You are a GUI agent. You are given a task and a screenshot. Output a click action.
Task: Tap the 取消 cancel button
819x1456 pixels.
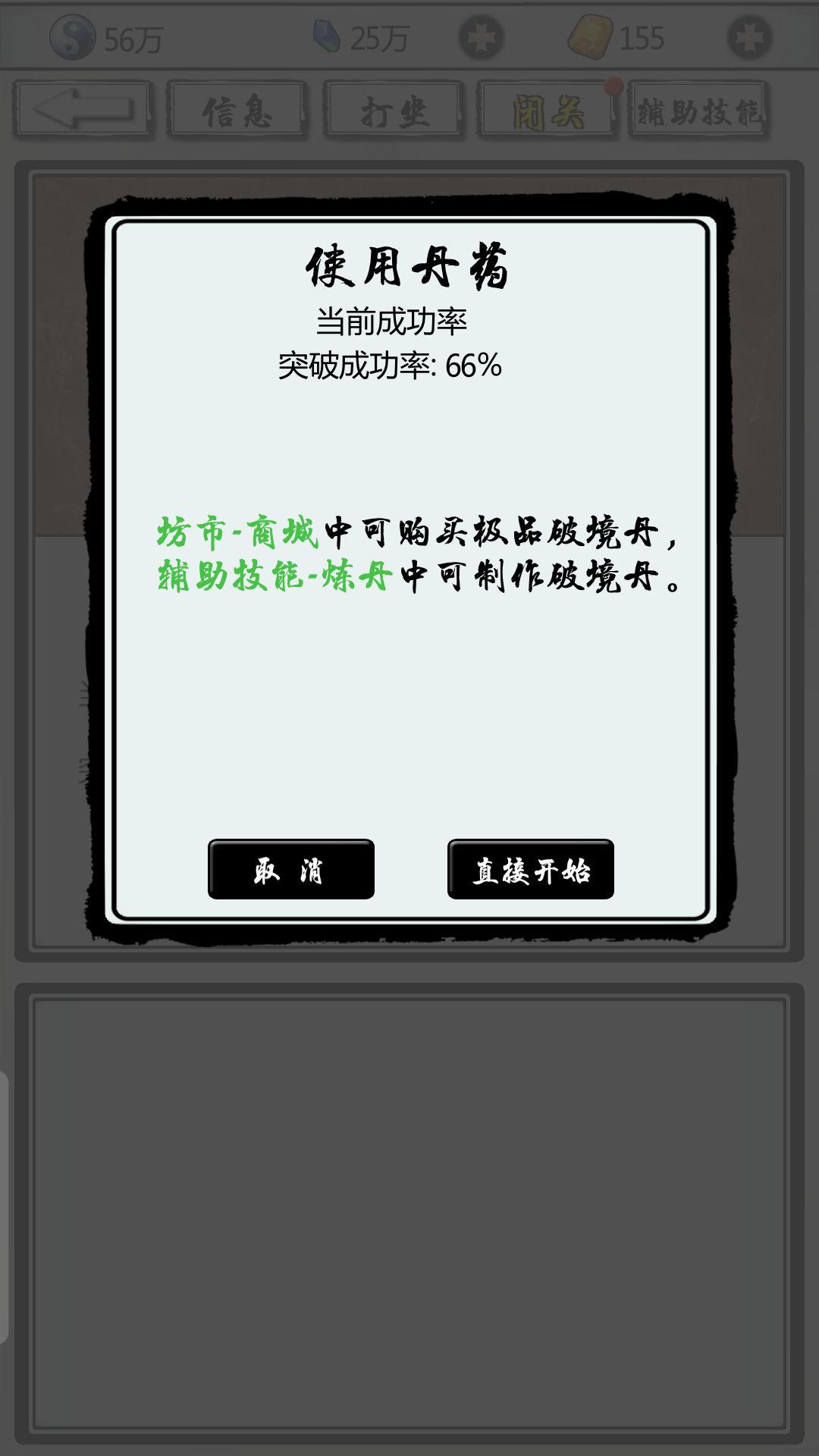pos(291,869)
